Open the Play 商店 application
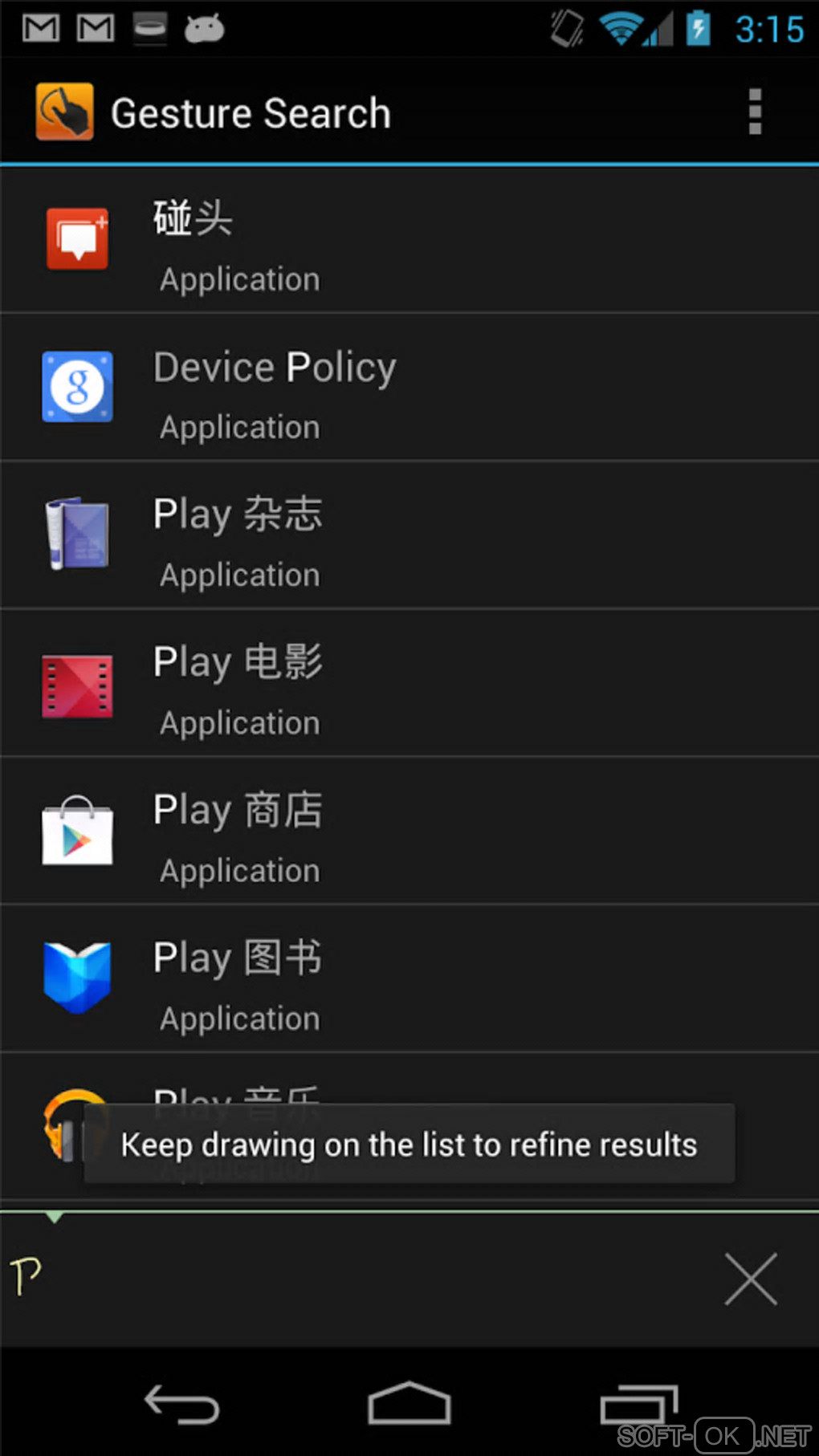Image resolution: width=819 pixels, height=1456 pixels. (x=409, y=831)
